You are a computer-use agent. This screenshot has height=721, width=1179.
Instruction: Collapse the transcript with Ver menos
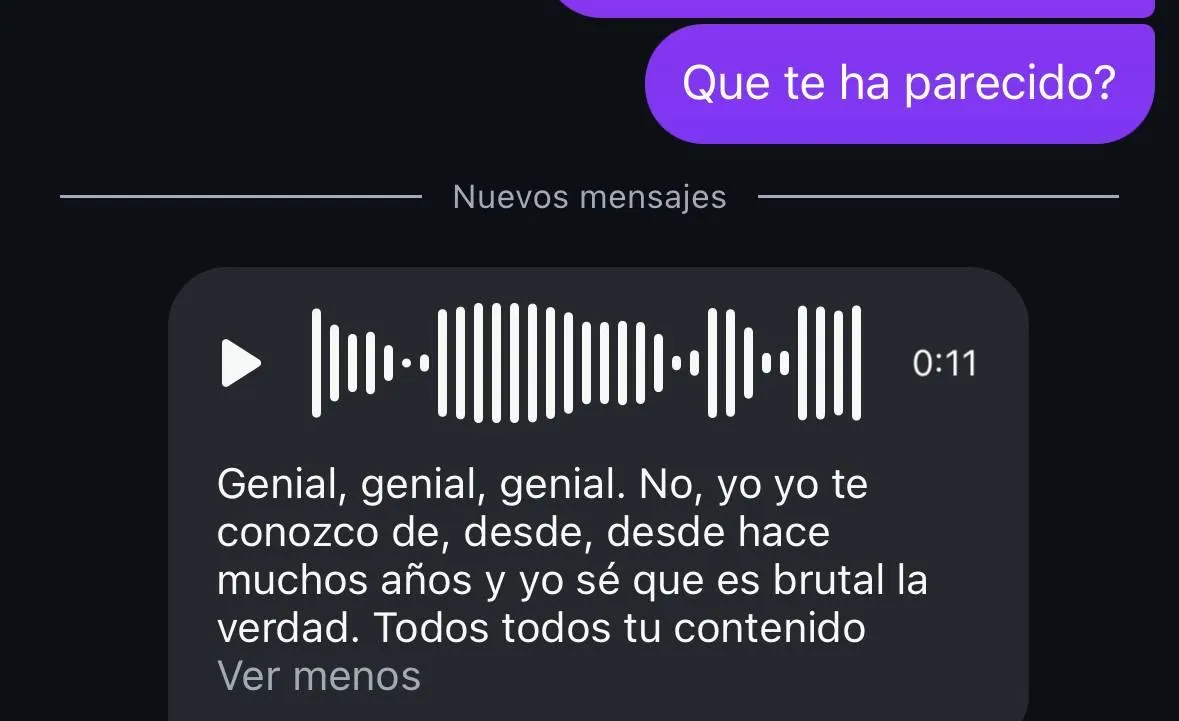pos(319,677)
